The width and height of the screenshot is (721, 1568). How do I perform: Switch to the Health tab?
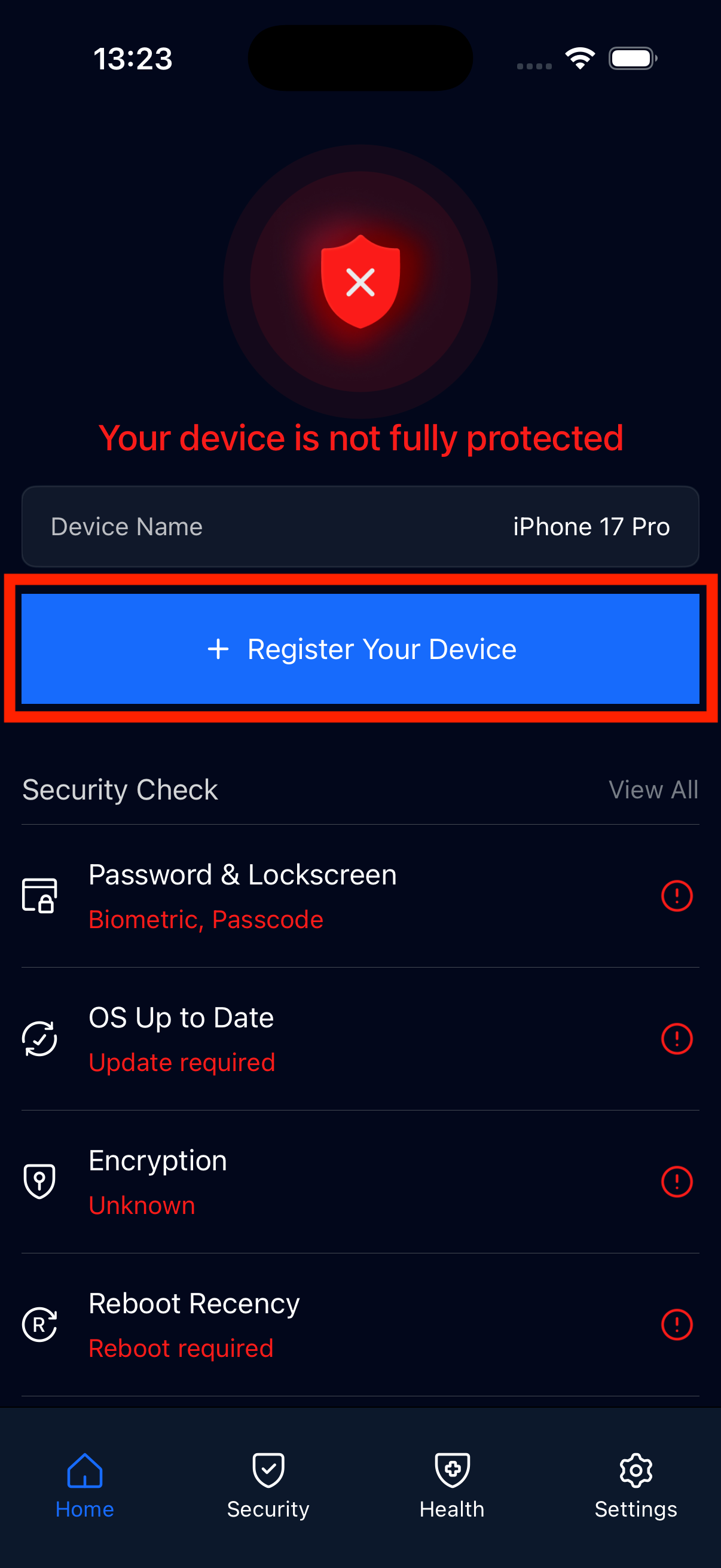(452, 1485)
